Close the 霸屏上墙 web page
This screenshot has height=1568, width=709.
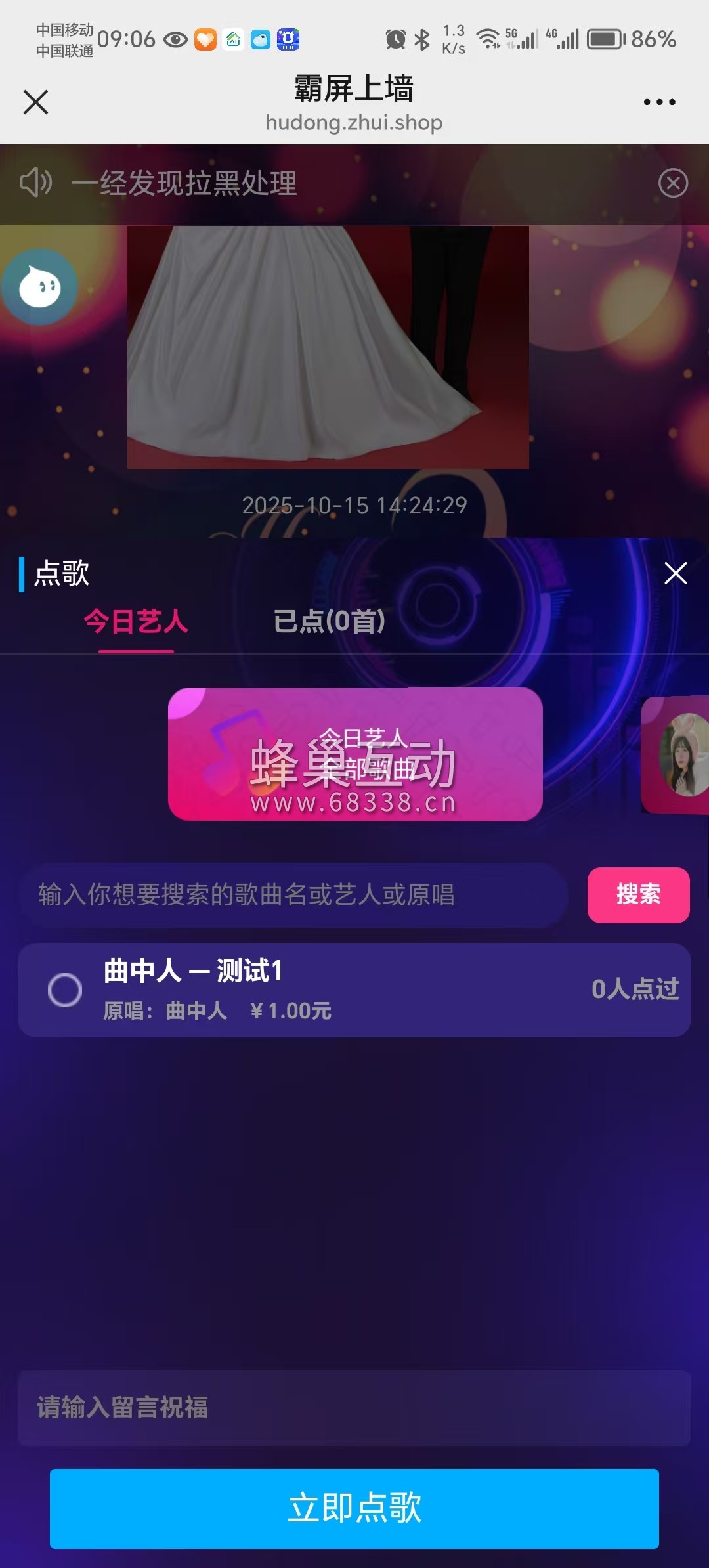(x=35, y=102)
